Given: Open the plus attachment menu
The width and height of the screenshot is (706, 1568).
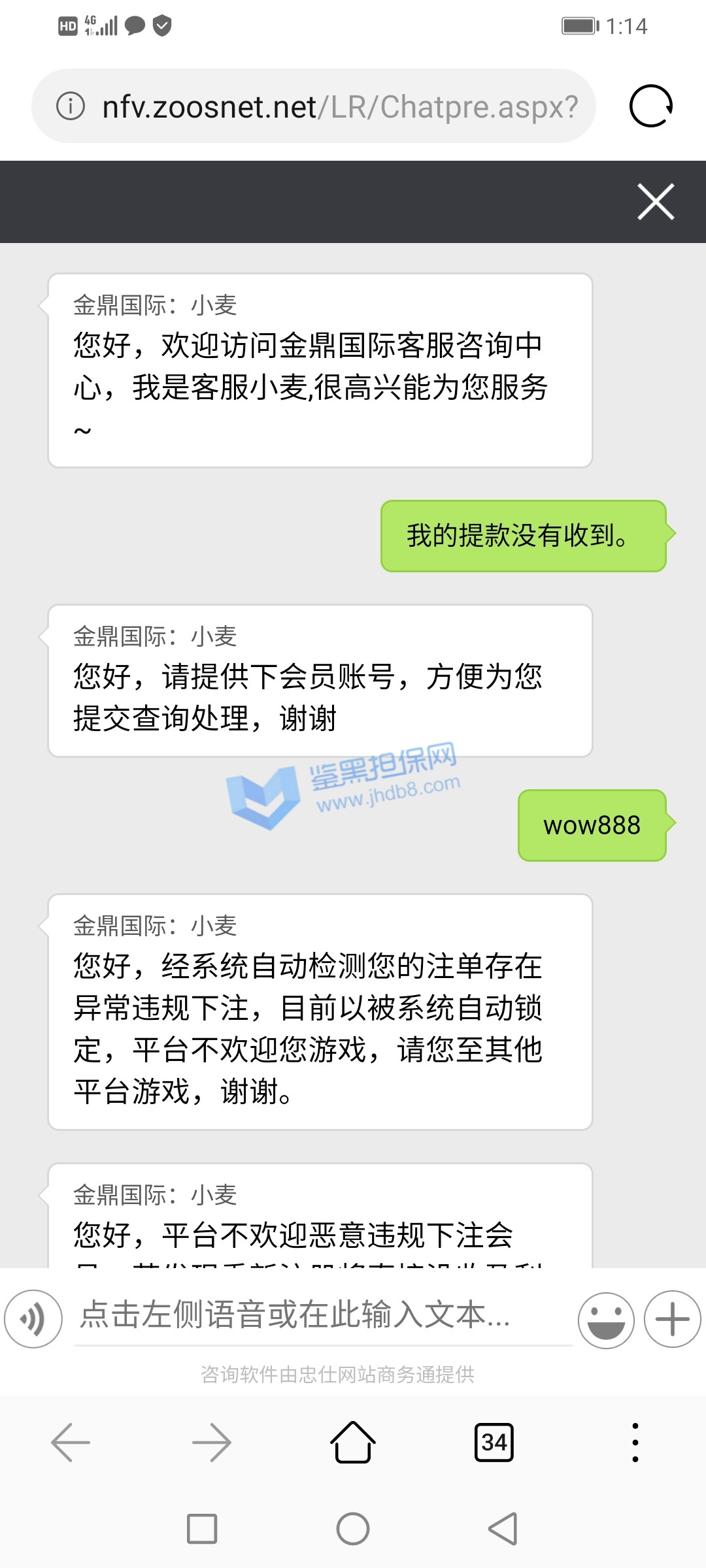Looking at the screenshot, I should pos(673,1319).
